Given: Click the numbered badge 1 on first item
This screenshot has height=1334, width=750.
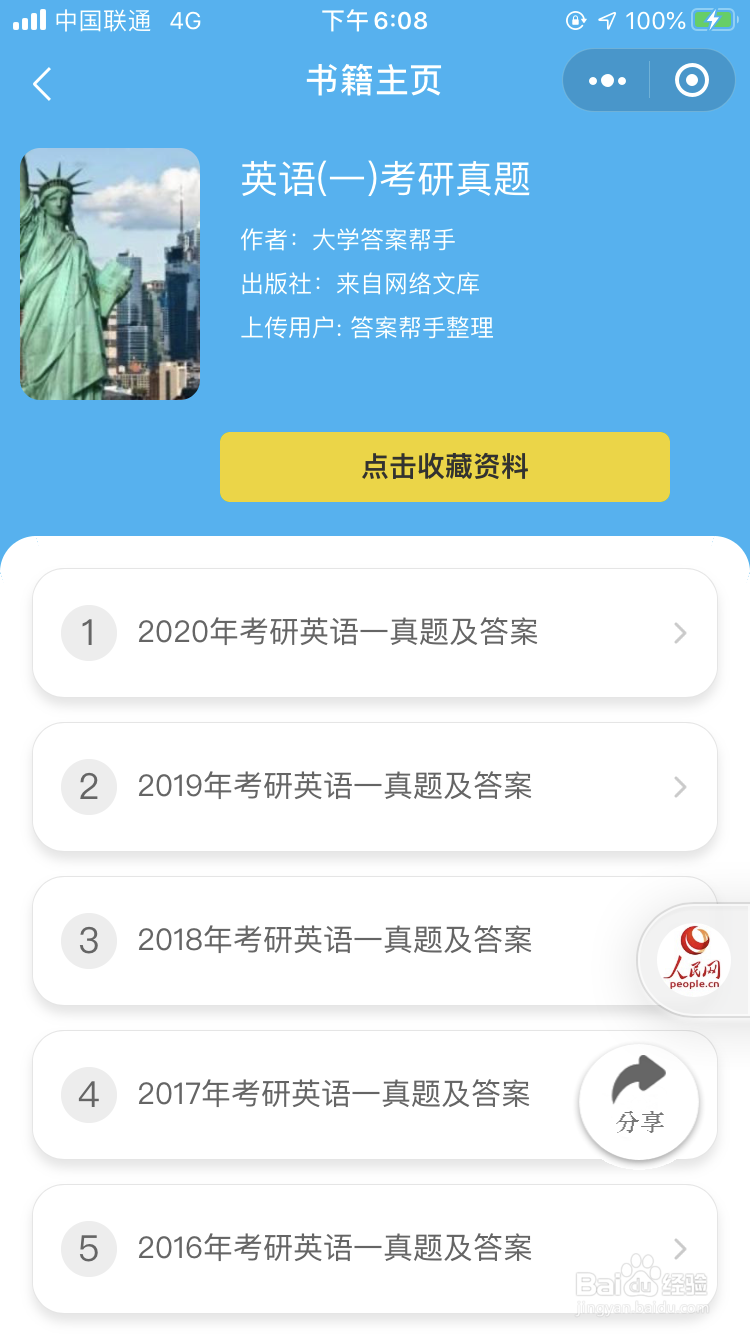Looking at the screenshot, I should (88, 633).
